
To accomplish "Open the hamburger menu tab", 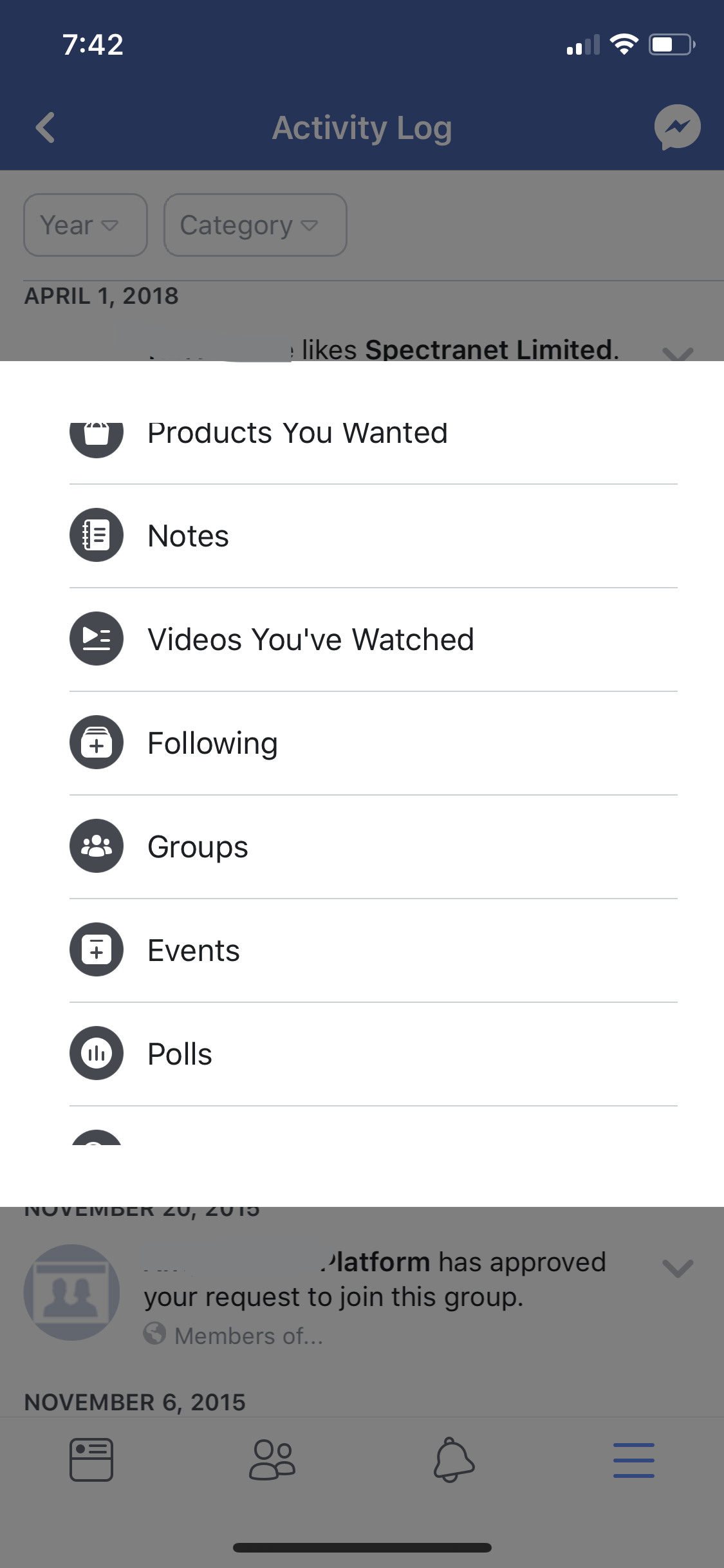I will 634,1459.
